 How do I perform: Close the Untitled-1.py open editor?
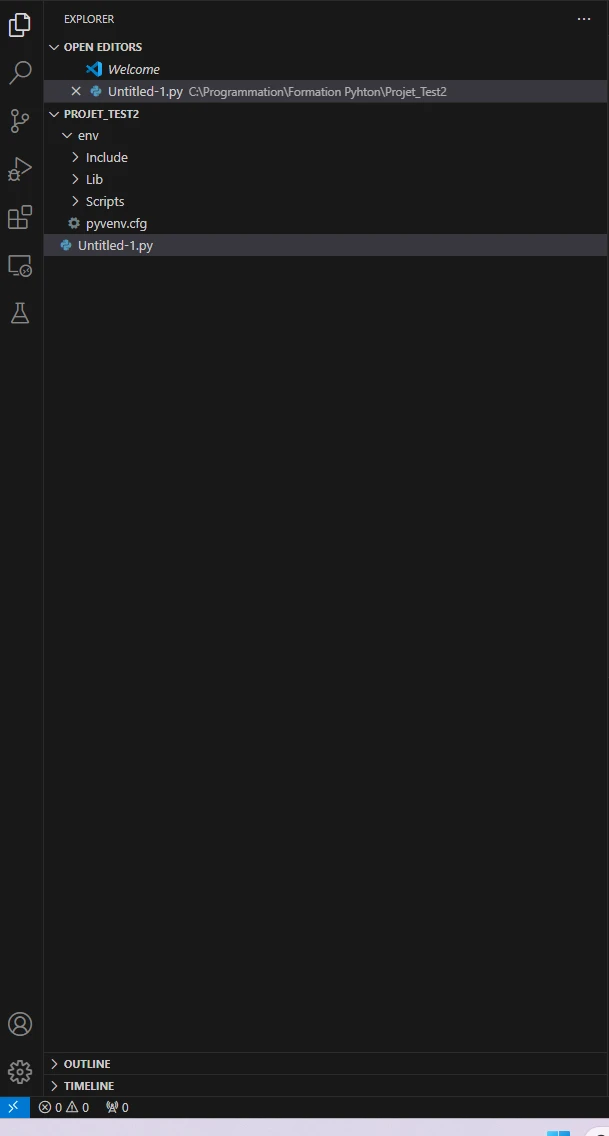[x=76, y=91]
